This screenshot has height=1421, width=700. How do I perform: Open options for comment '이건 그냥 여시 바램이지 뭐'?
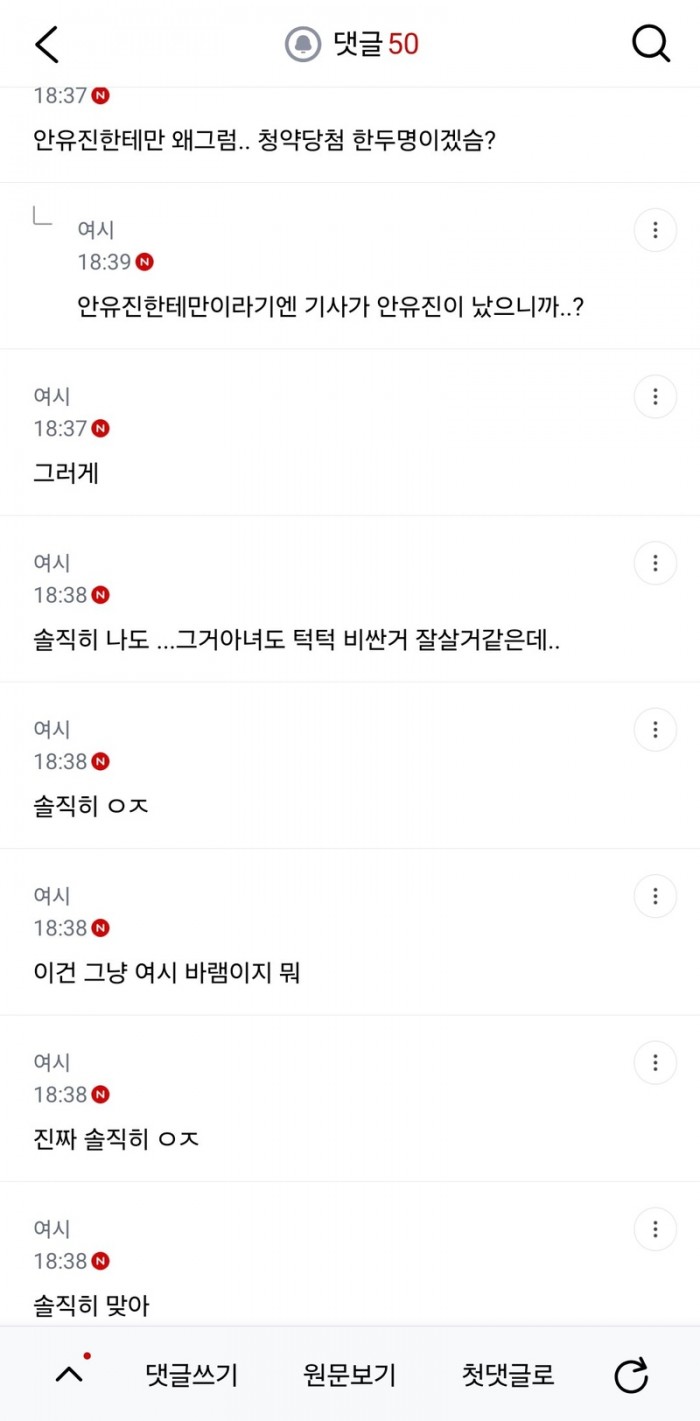click(655, 895)
